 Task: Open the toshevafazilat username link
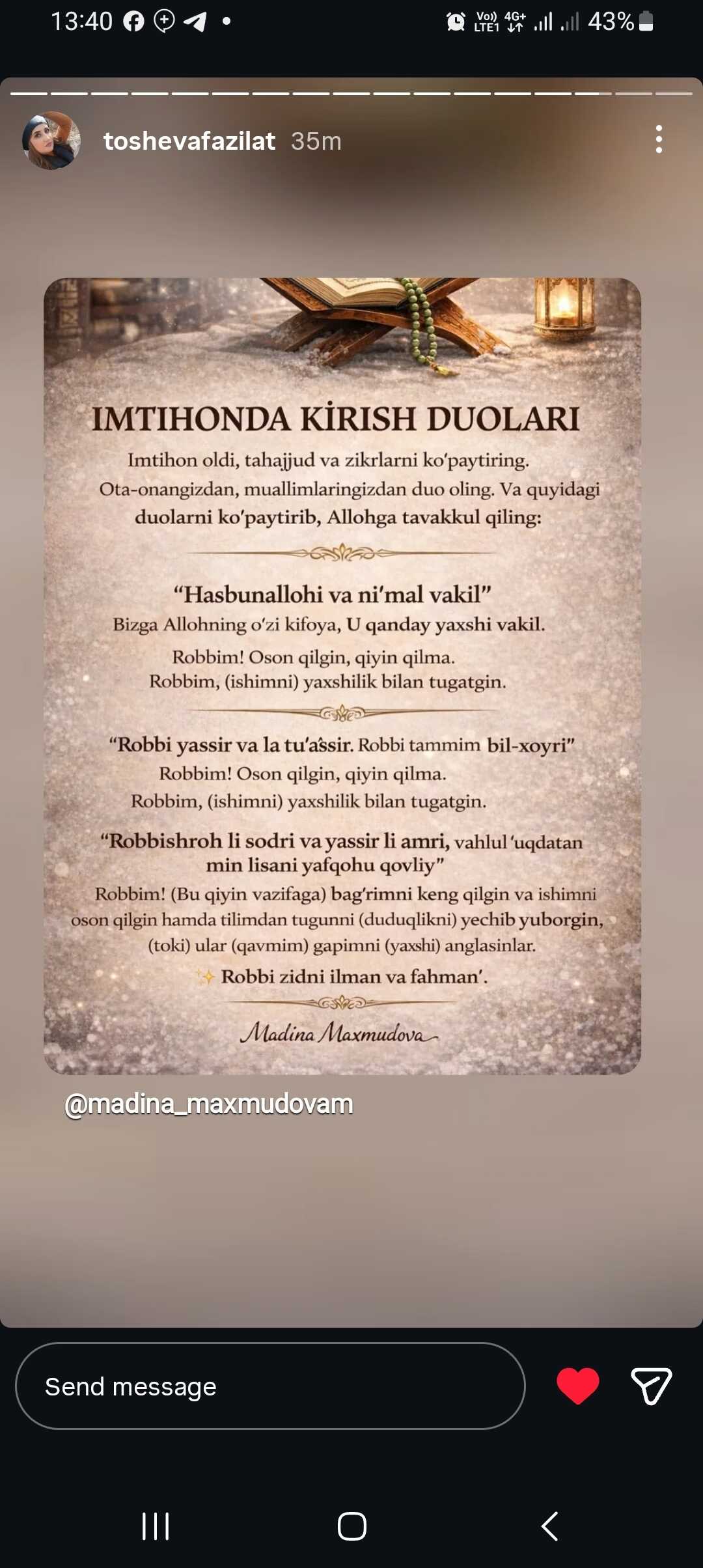point(189,141)
